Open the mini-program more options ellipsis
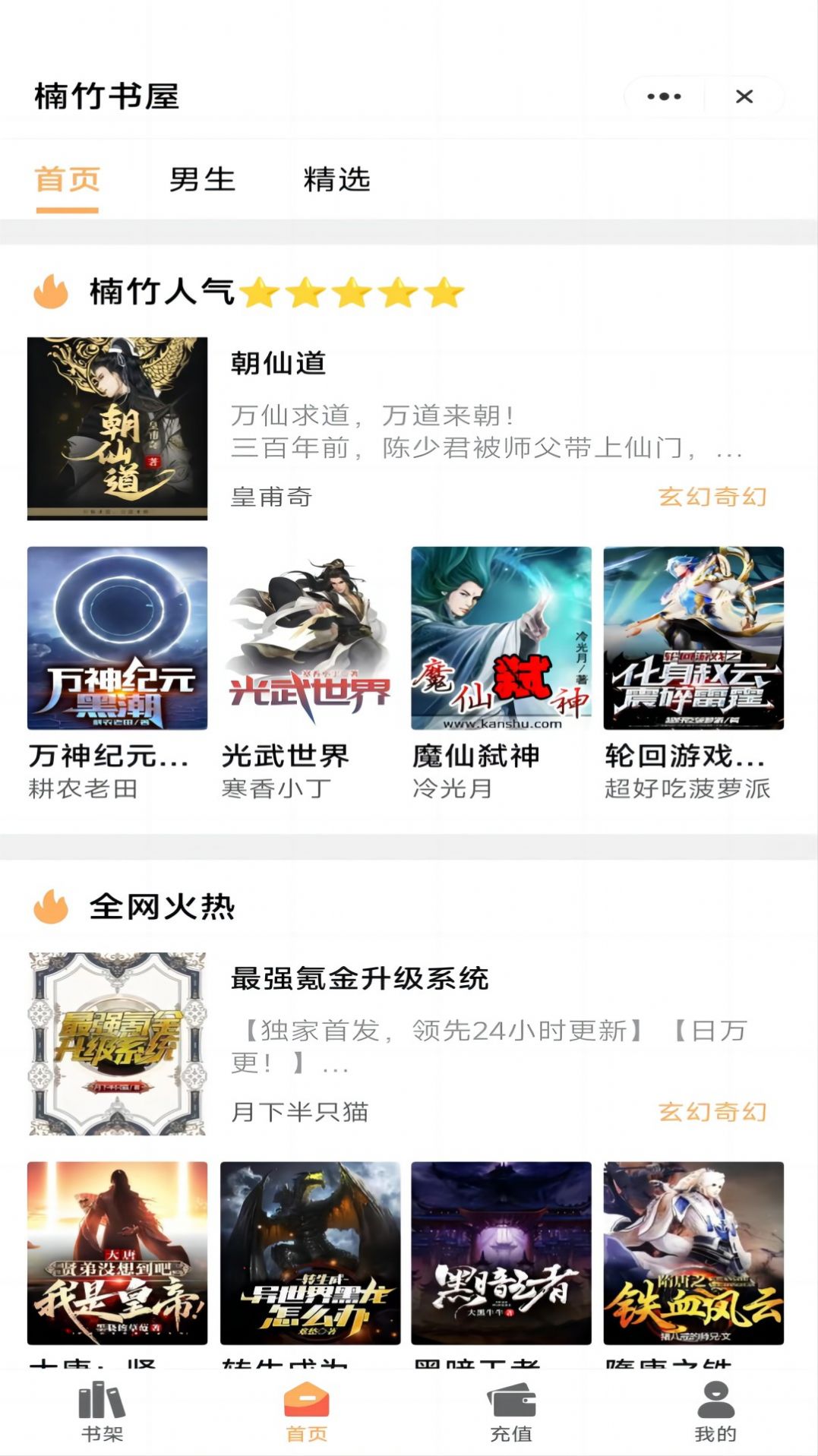Viewport: 818px width, 1456px height. [x=664, y=95]
